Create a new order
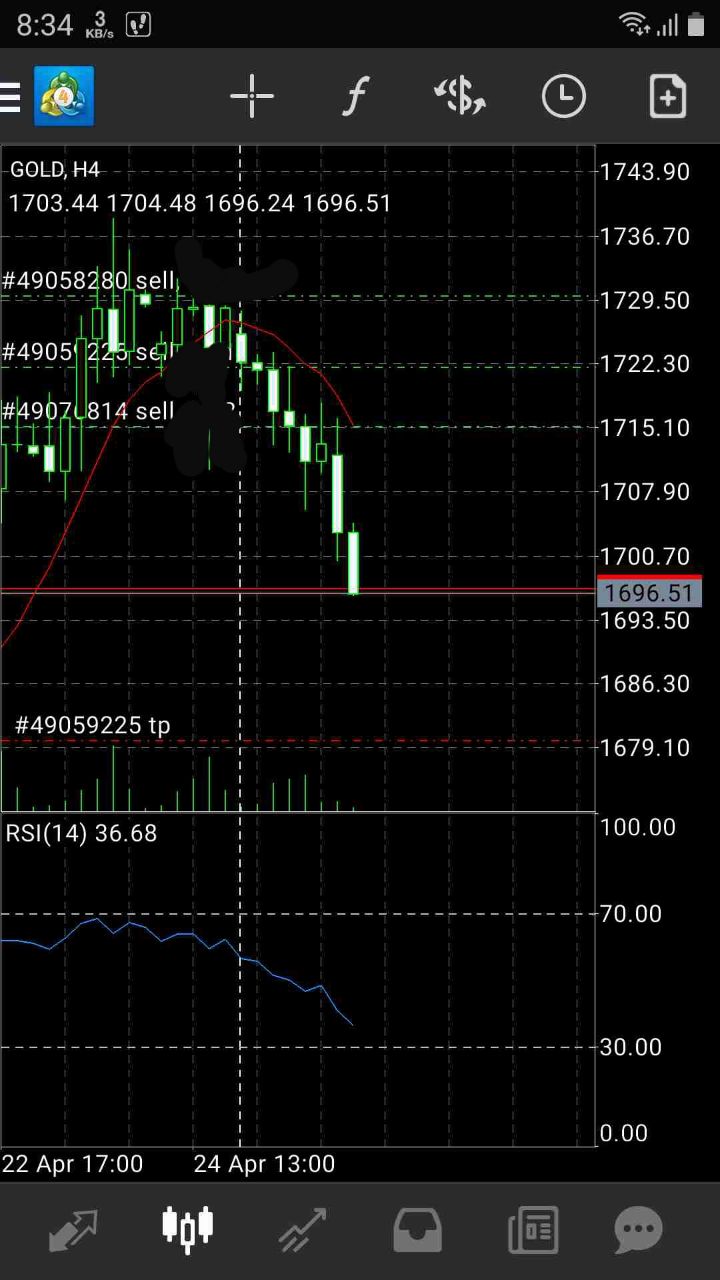 [668, 97]
